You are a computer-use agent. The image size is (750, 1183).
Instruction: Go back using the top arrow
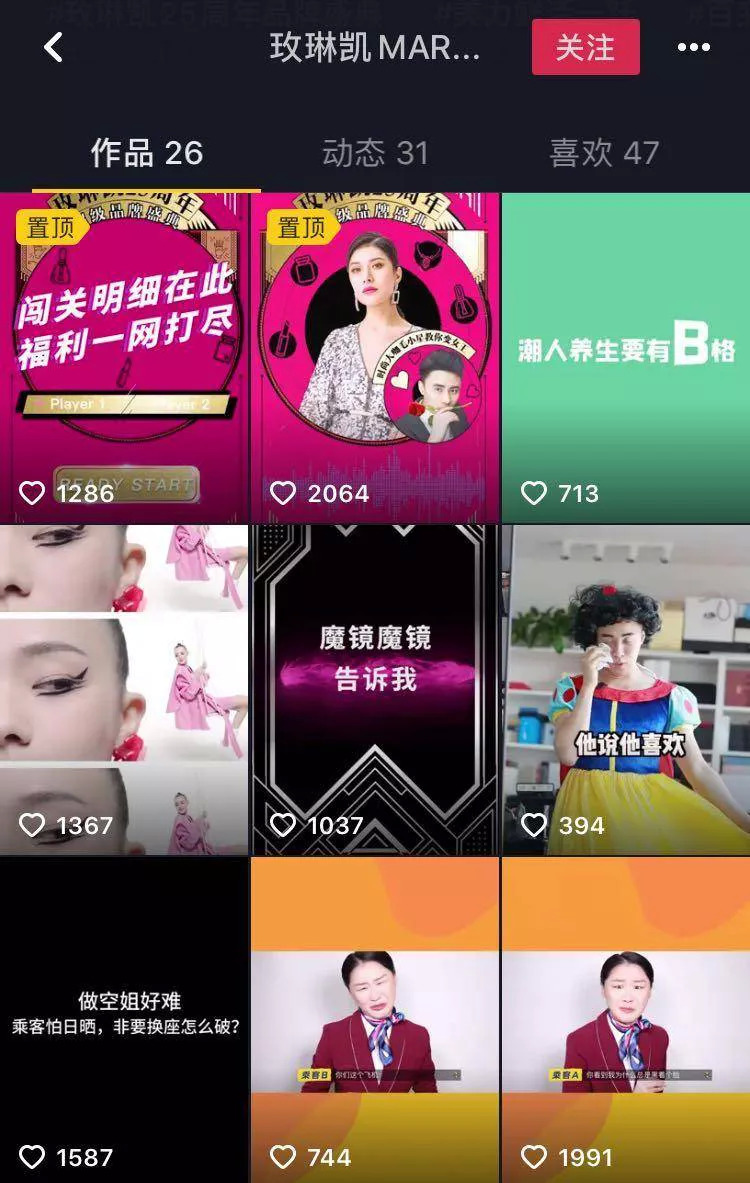click(x=54, y=47)
